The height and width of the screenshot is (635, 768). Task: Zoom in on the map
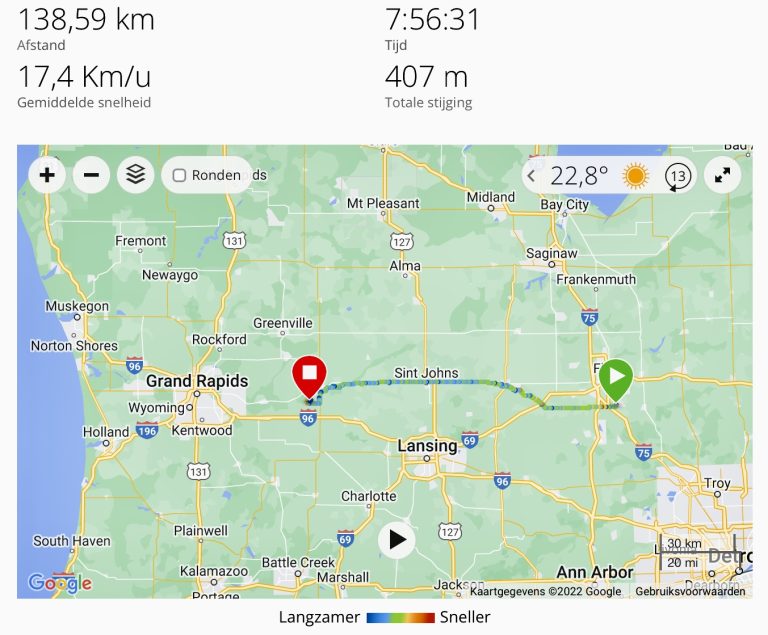pos(47,175)
